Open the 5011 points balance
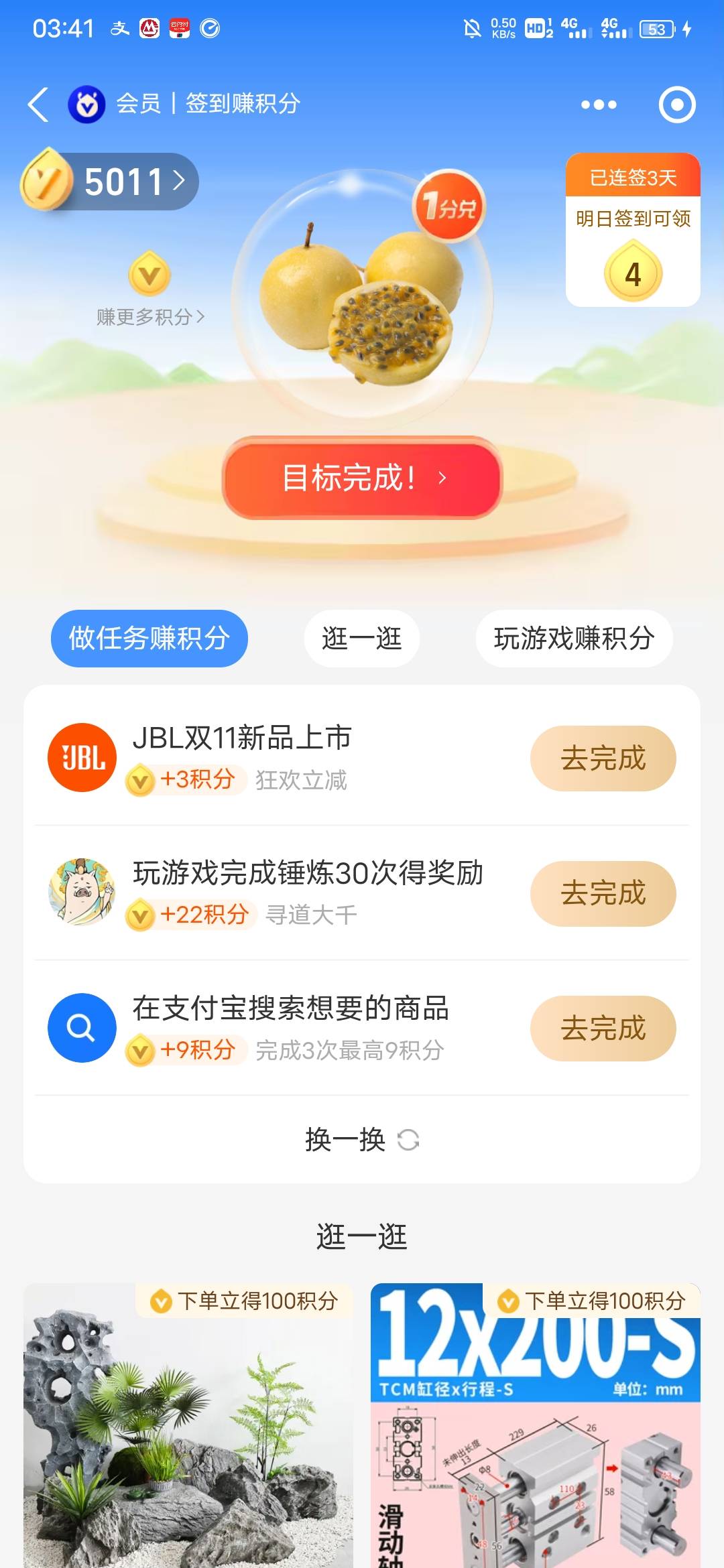Image resolution: width=724 pixels, height=1568 pixels. (111, 182)
